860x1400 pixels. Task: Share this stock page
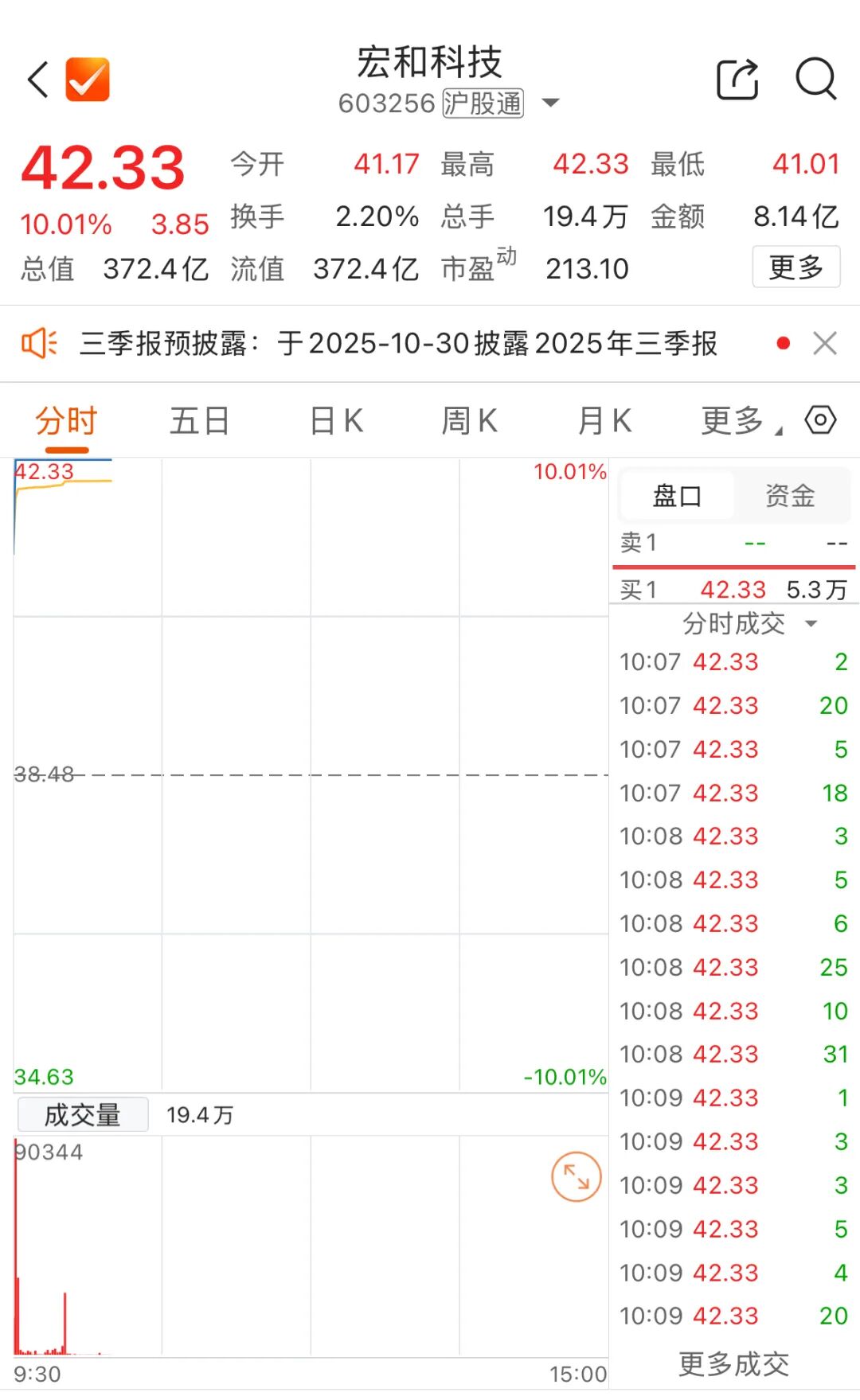737,80
